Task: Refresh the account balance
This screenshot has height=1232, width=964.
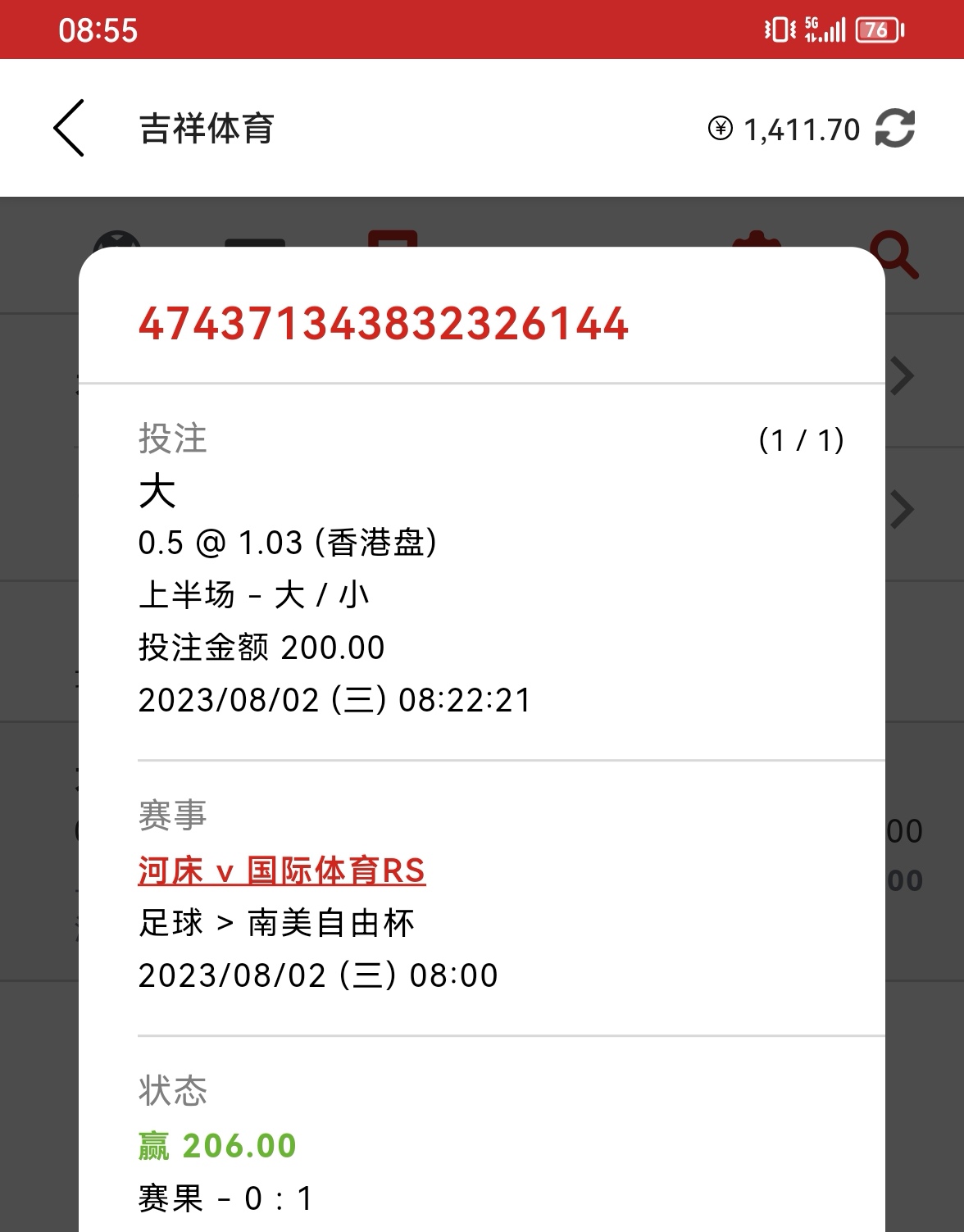Action: coord(894,129)
